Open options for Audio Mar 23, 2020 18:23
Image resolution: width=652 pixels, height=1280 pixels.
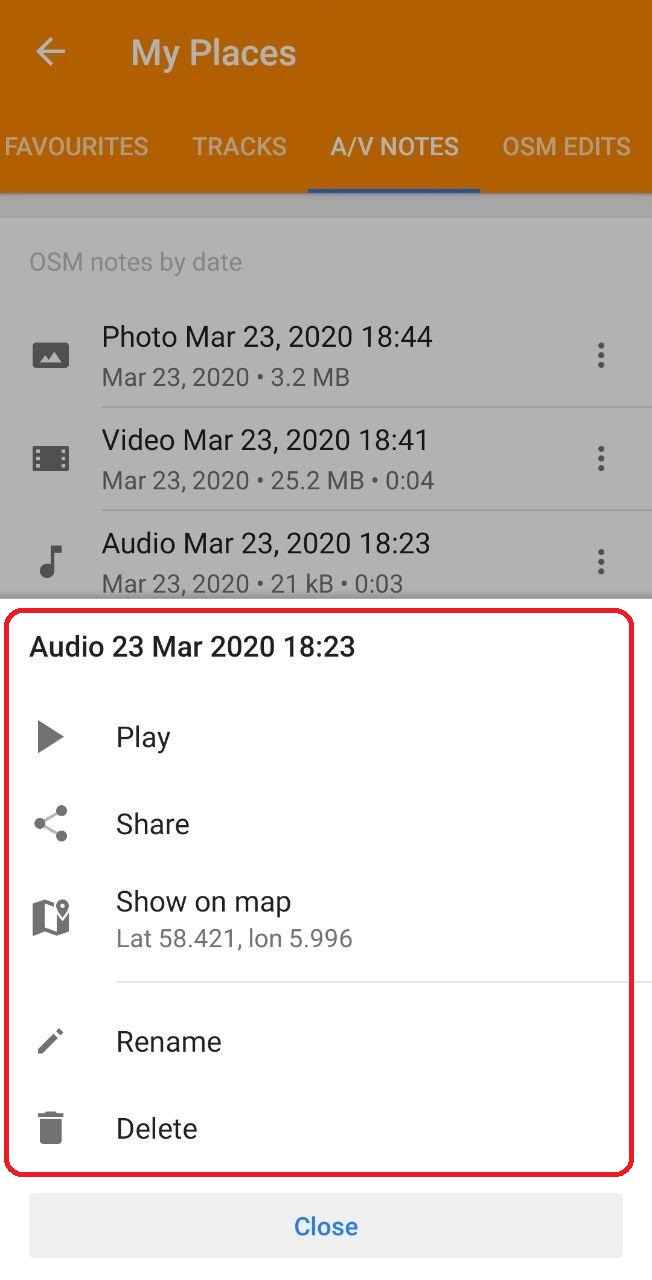600,561
